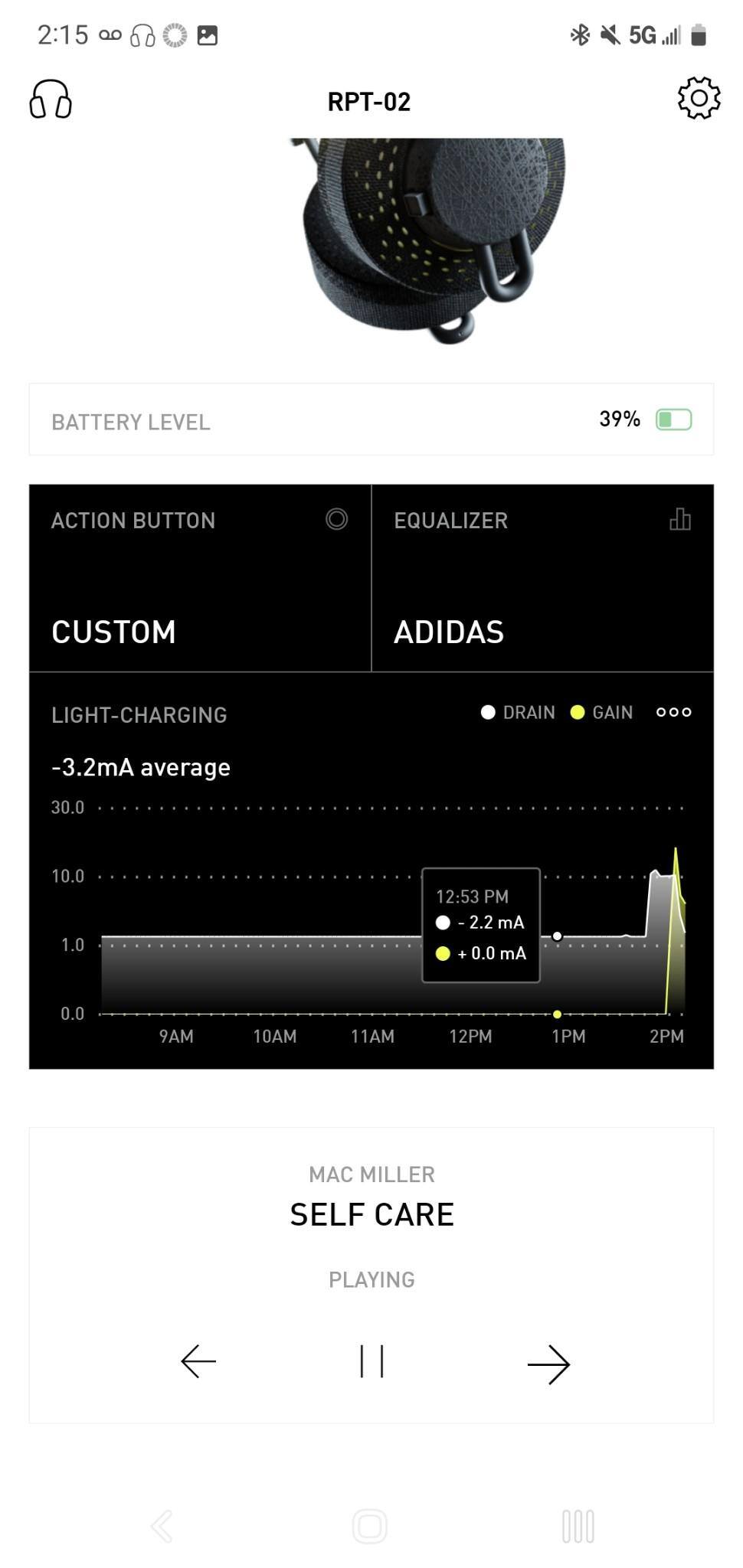Go to the system home screen
Viewport: 743px width, 1568px height.
(370, 1526)
